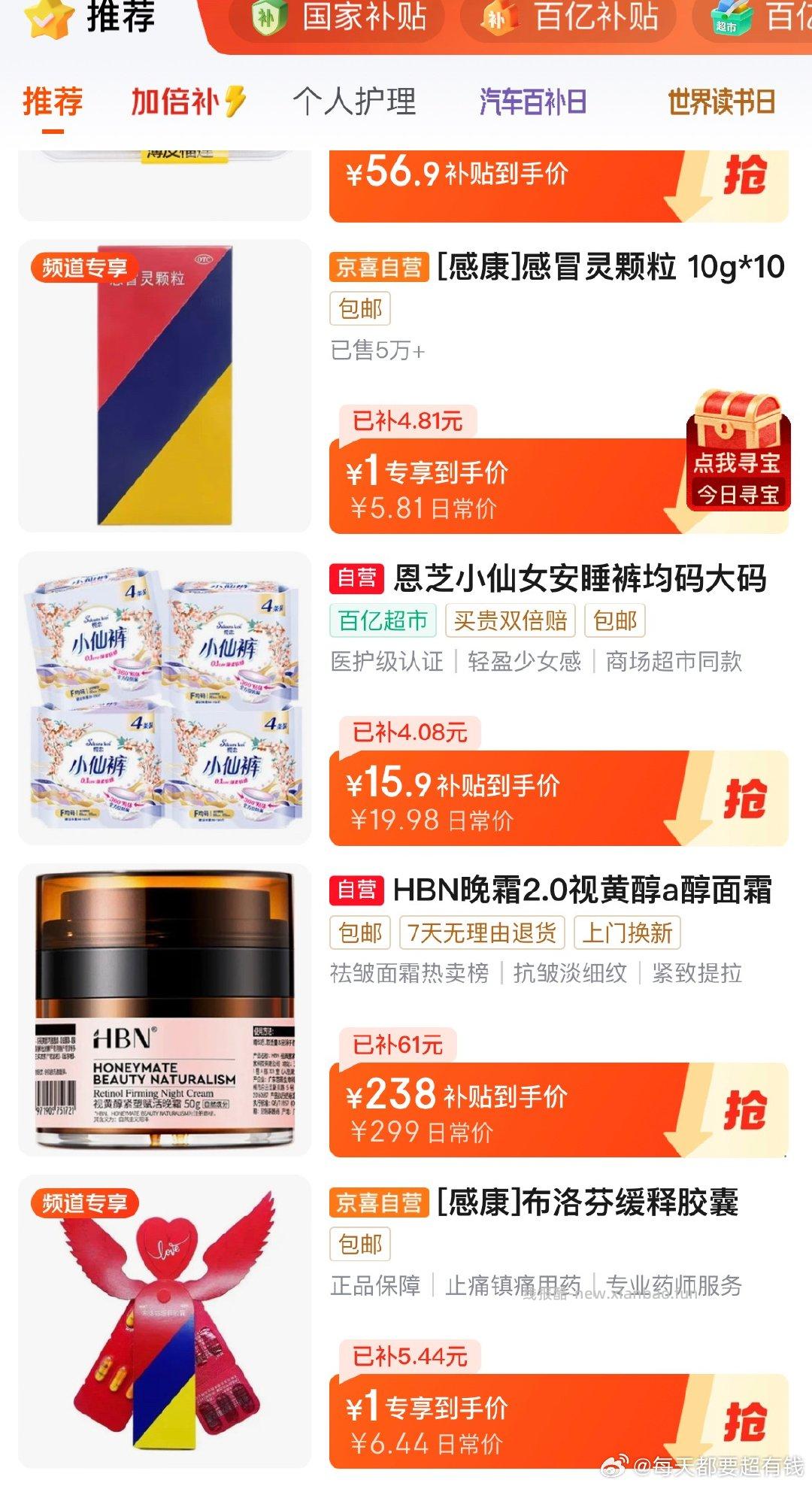Open the 汽车百补日 tab
This screenshot has width=812, height=1486.
coord(532,101)
